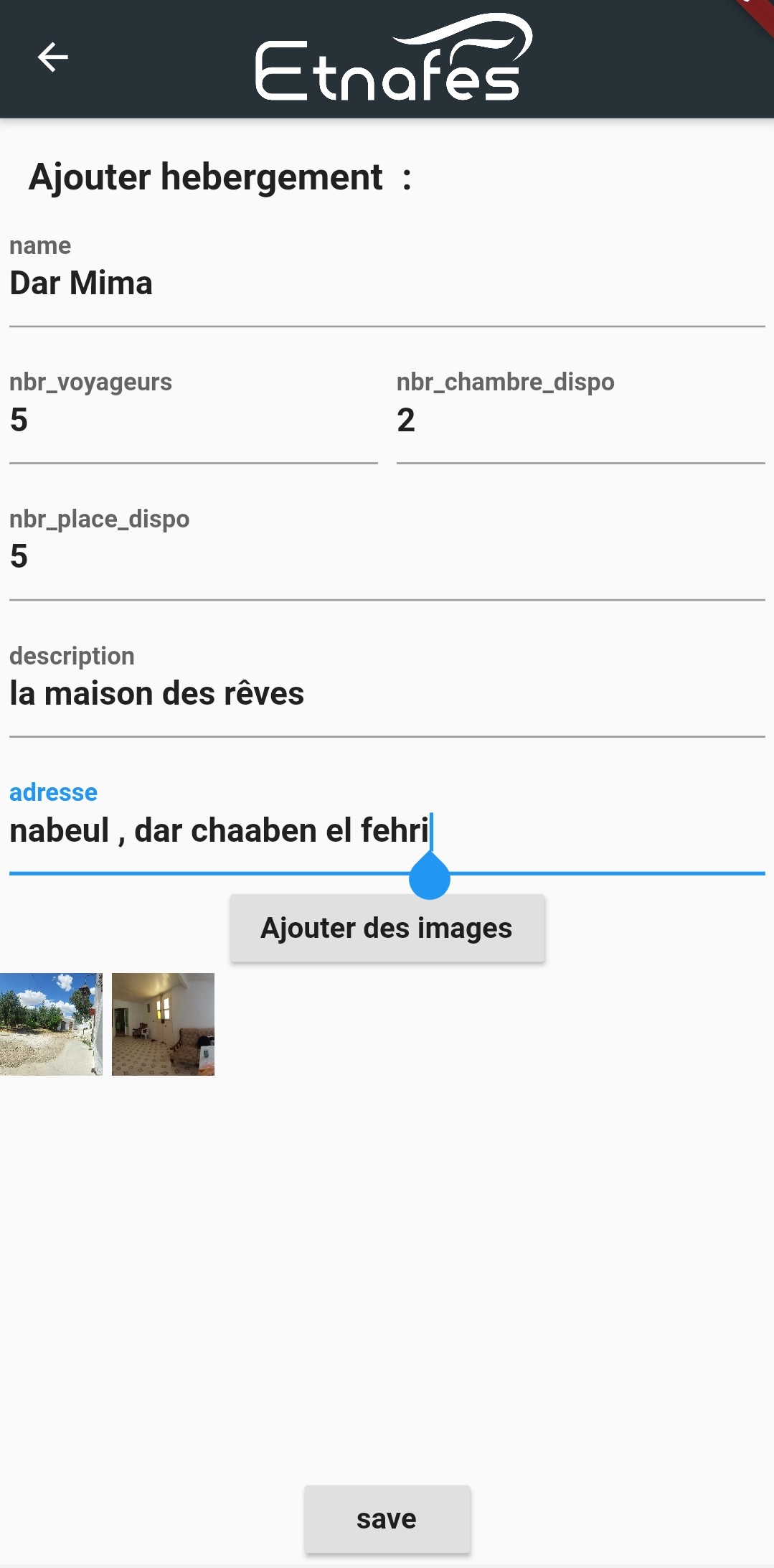This screenshot has width=774, height=1568.
Task: Open the interior room photo thumbnail
Action: pos(163,1024)
